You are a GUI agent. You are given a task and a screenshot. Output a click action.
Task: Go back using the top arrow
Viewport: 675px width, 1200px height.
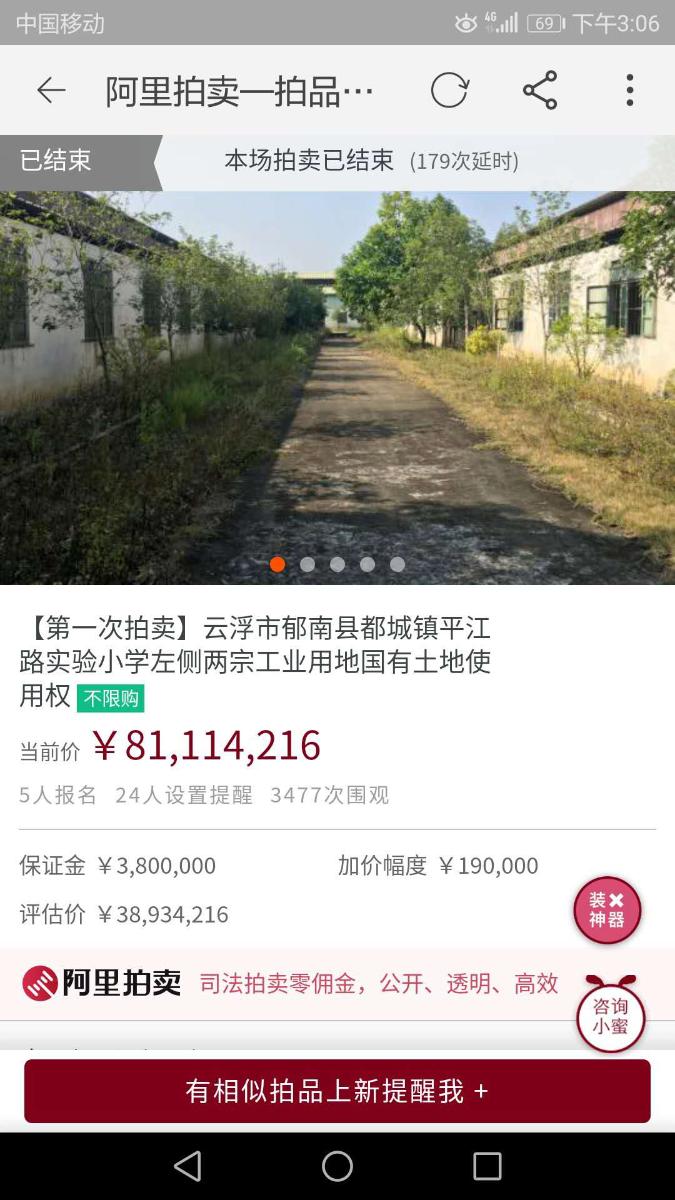pyautogui.click(x=51, y=91)
